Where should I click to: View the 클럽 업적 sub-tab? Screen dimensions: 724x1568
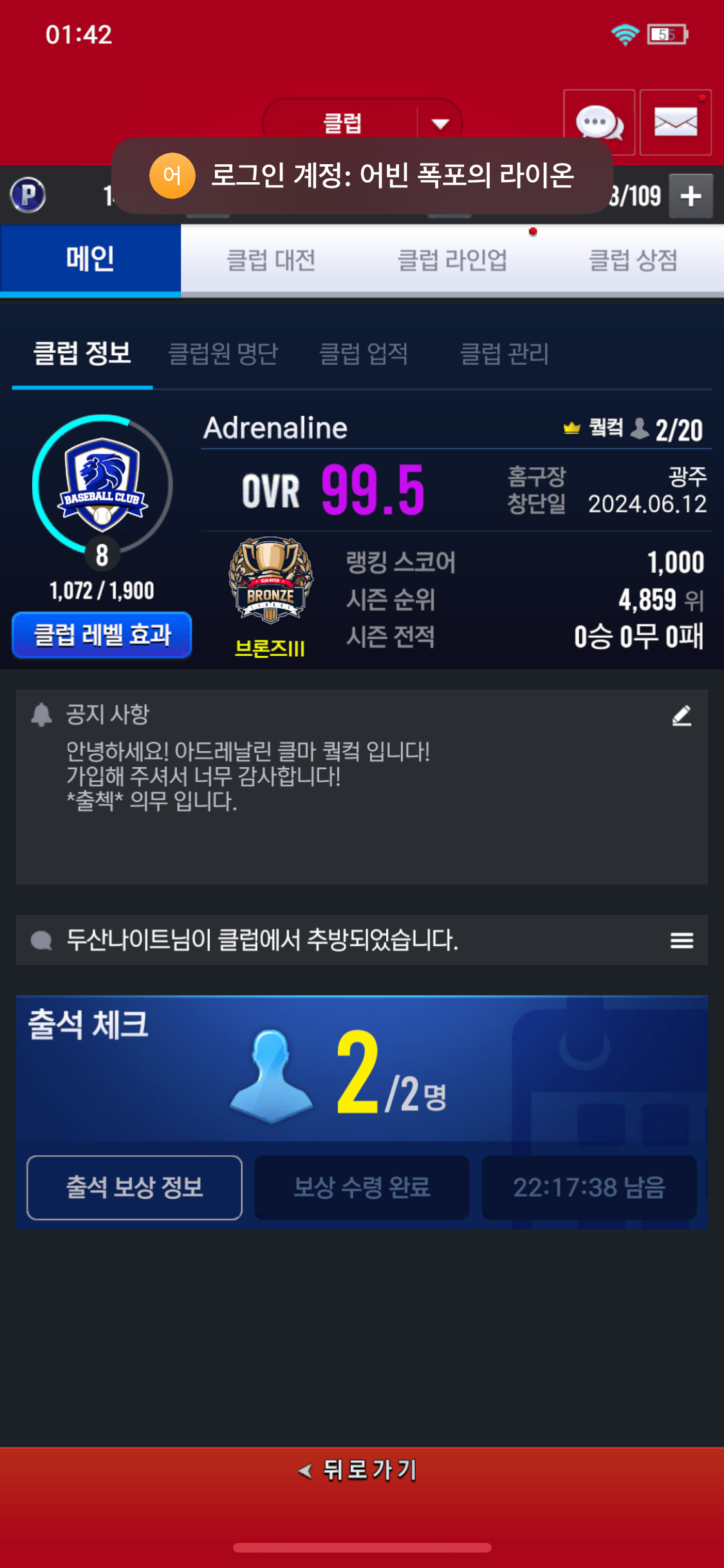(x=364, y=353)
